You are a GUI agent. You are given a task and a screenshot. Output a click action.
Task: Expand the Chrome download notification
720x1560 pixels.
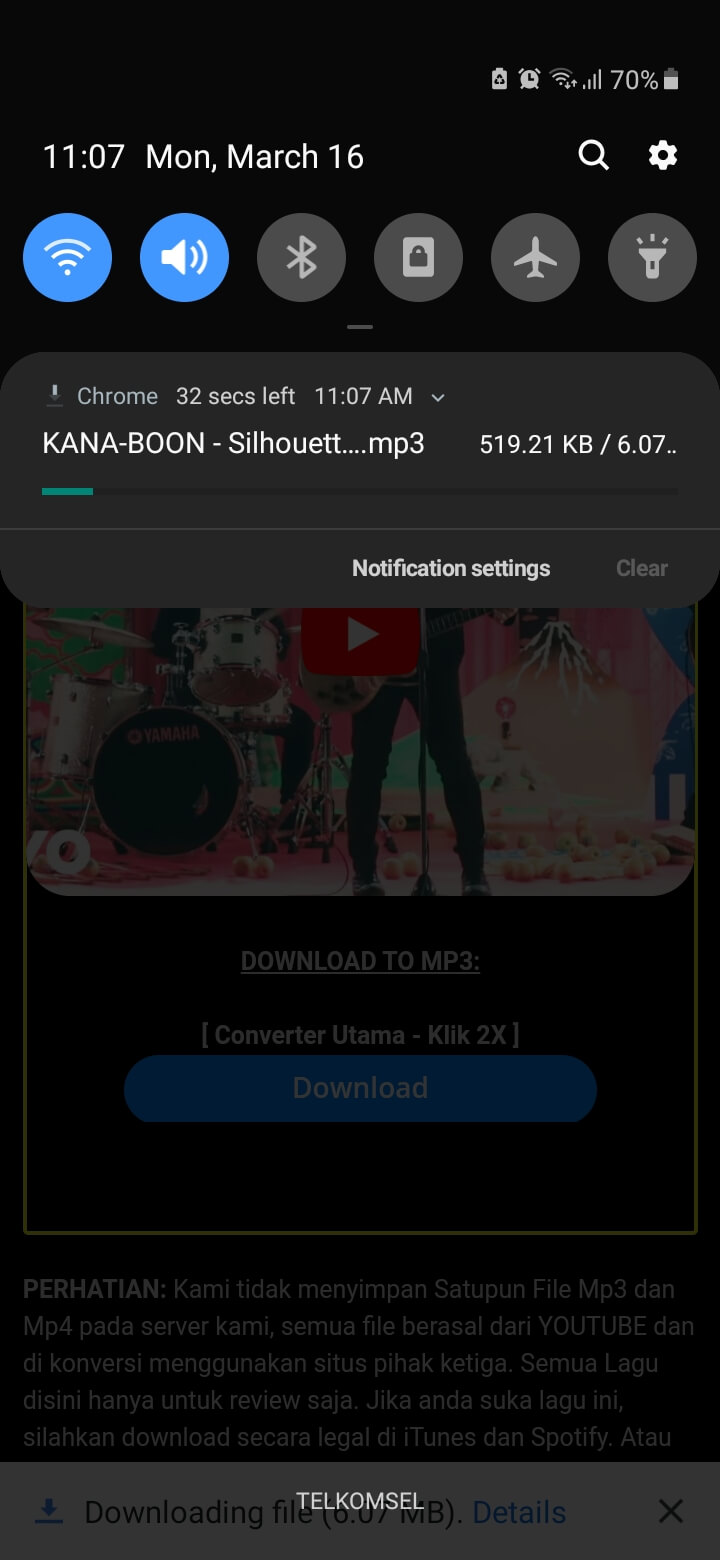tap(437, 397)
